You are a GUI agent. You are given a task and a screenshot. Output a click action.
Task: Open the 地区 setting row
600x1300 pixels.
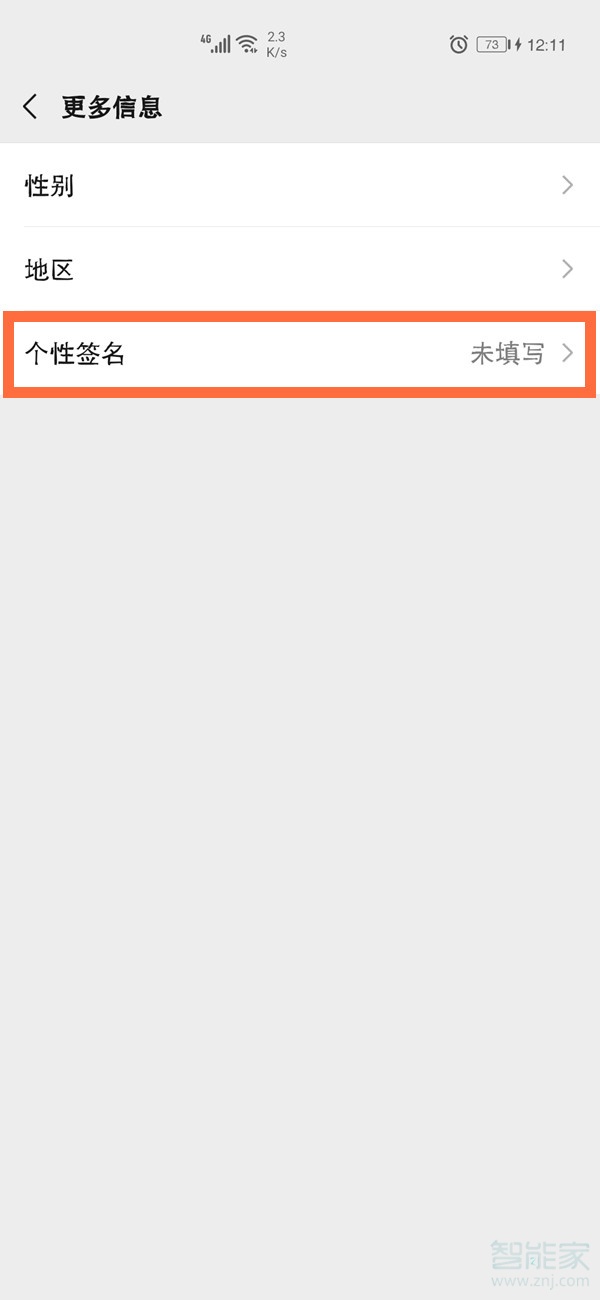pos(300,270)
